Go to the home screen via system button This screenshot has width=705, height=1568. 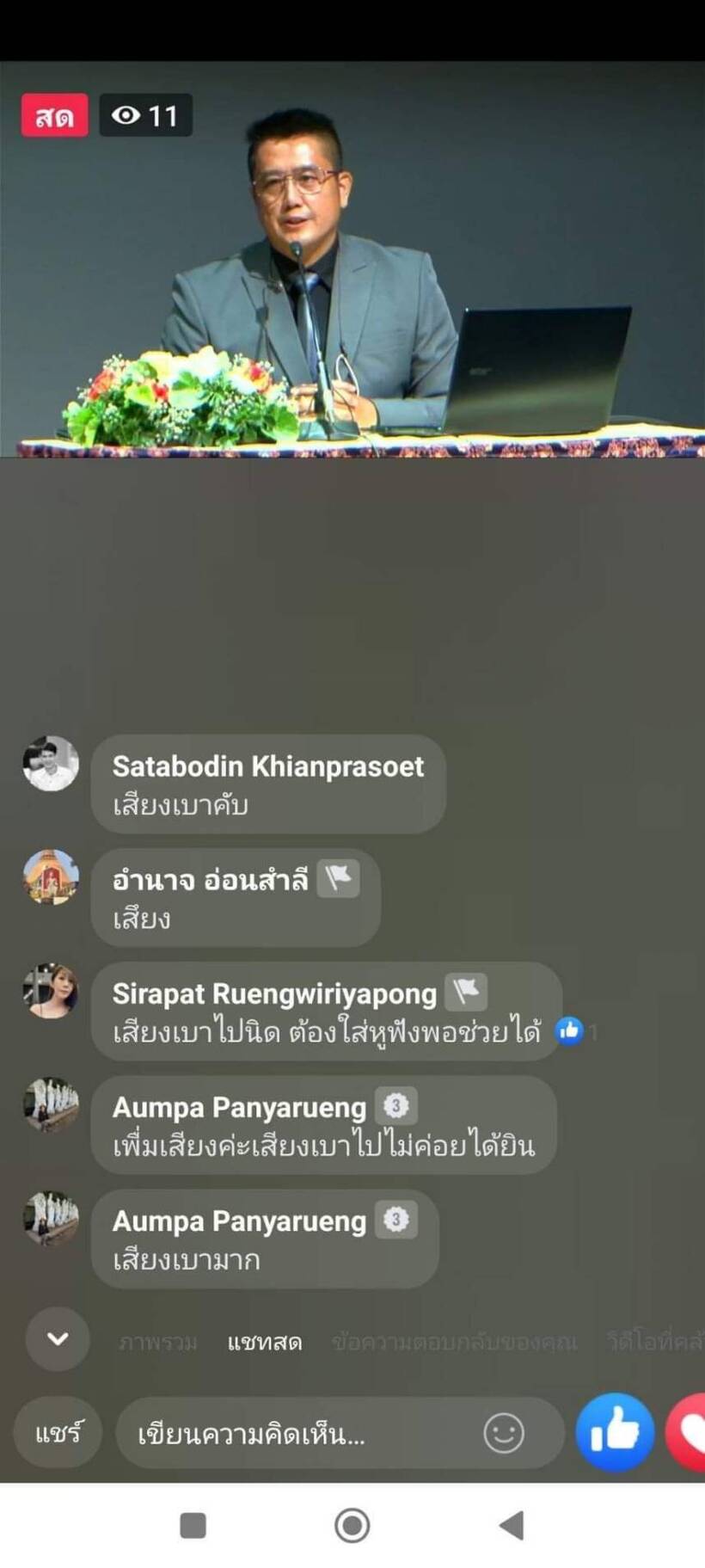tap(352, 1525)
